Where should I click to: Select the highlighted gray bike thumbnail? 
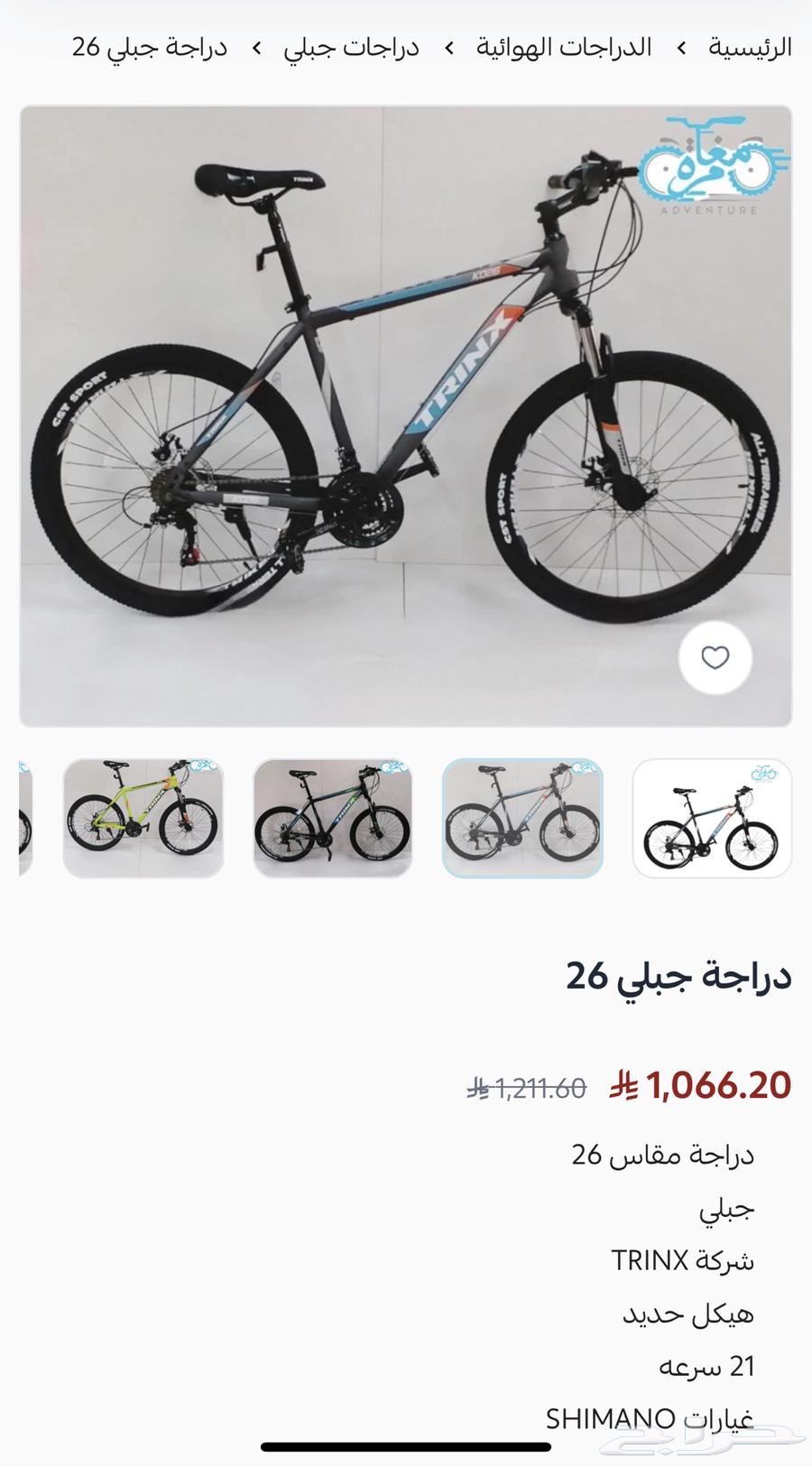coord(522,818)
